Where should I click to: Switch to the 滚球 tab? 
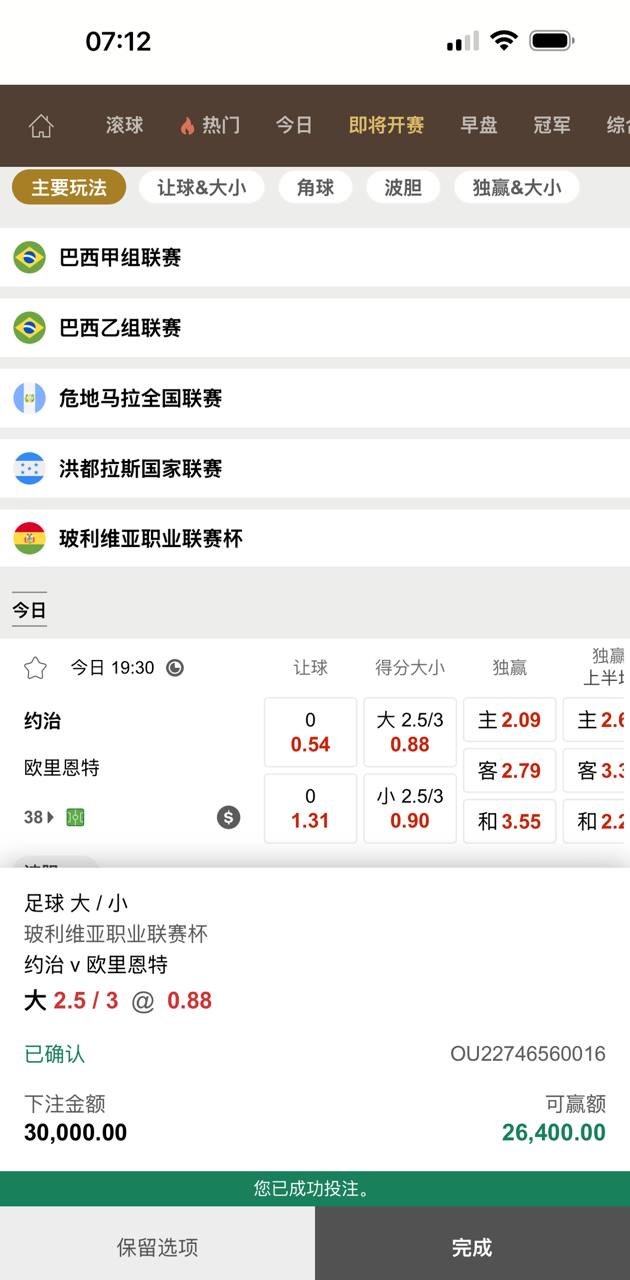tap(125, 125)
